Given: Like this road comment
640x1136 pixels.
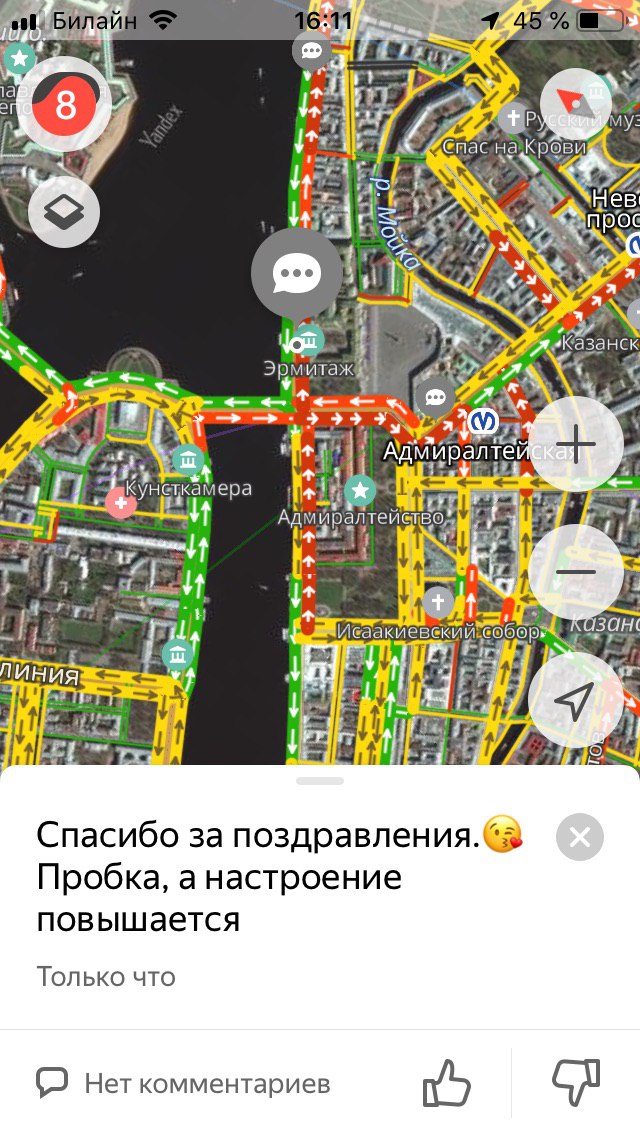Looking at the screenshot, I should click(446, 1082).
